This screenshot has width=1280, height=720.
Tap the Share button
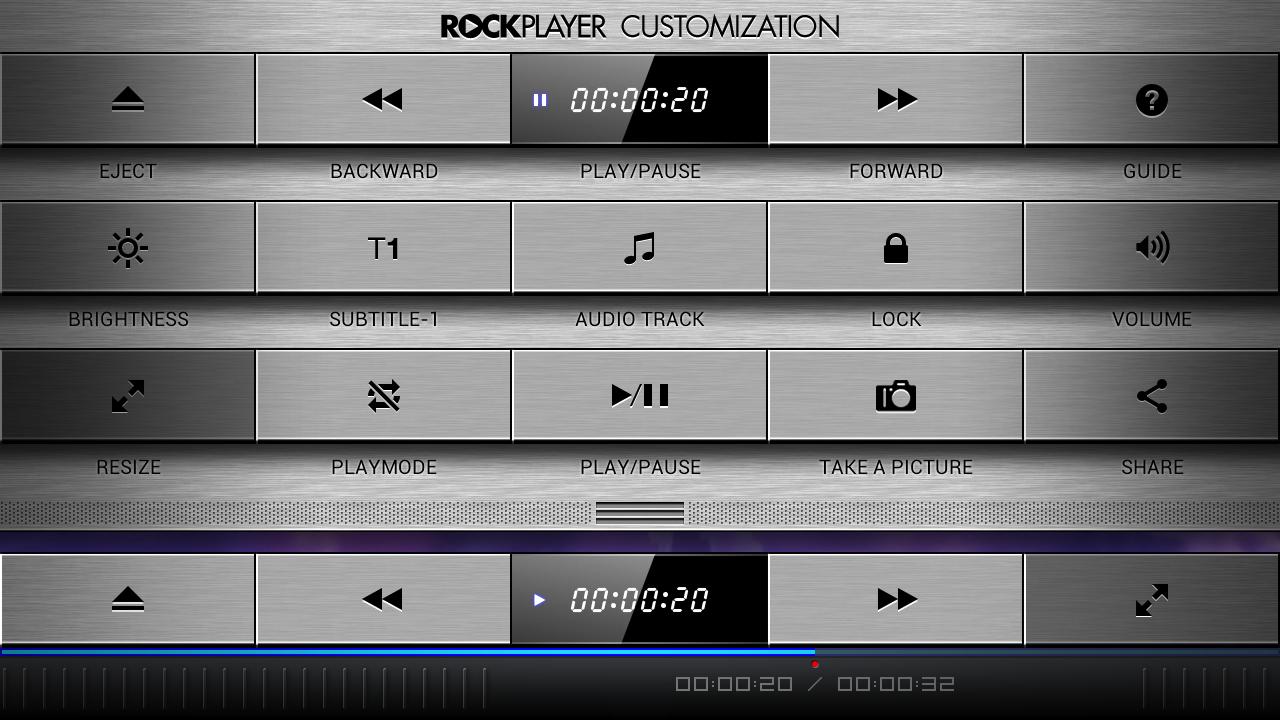tap(1151, 396)
